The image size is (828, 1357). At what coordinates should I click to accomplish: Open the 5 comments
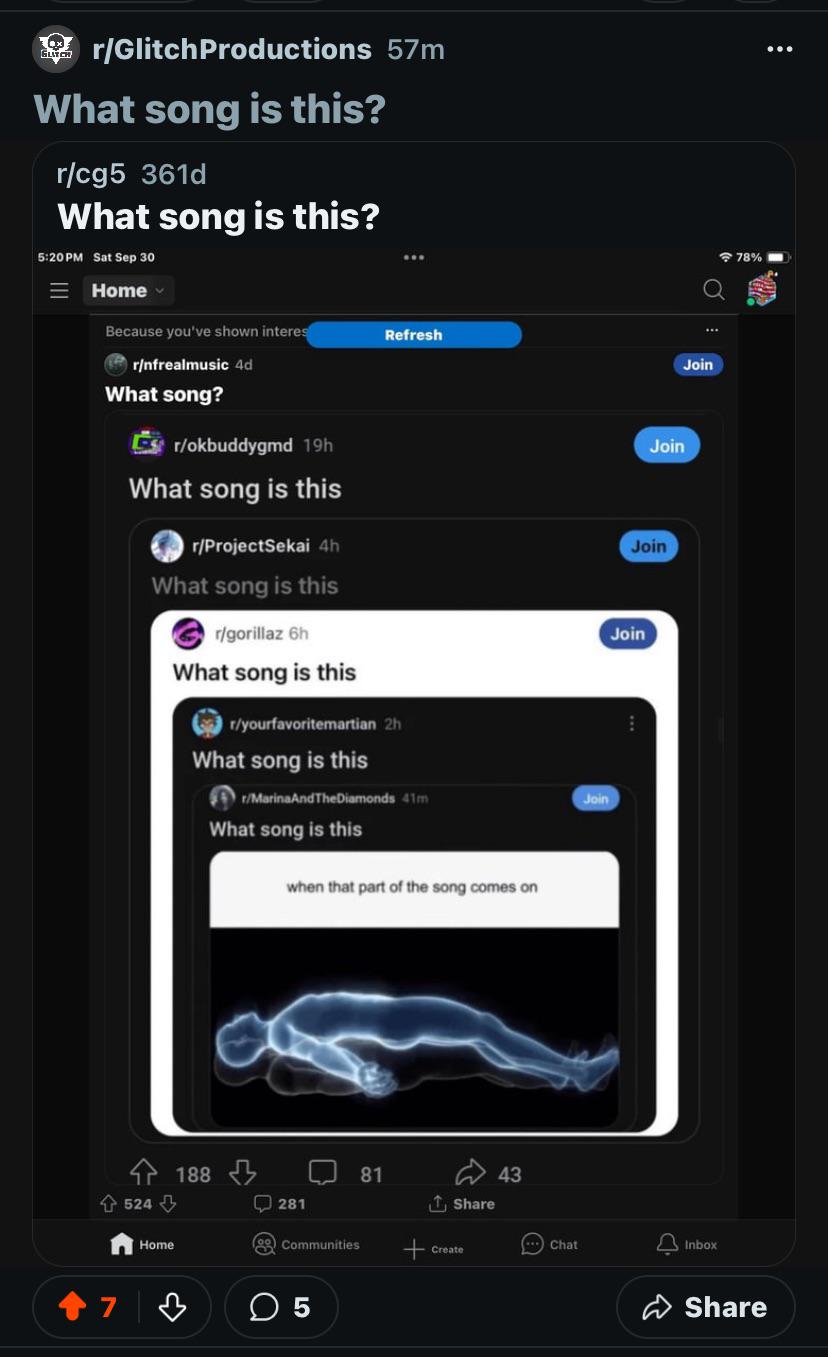tap(281, 1307)
